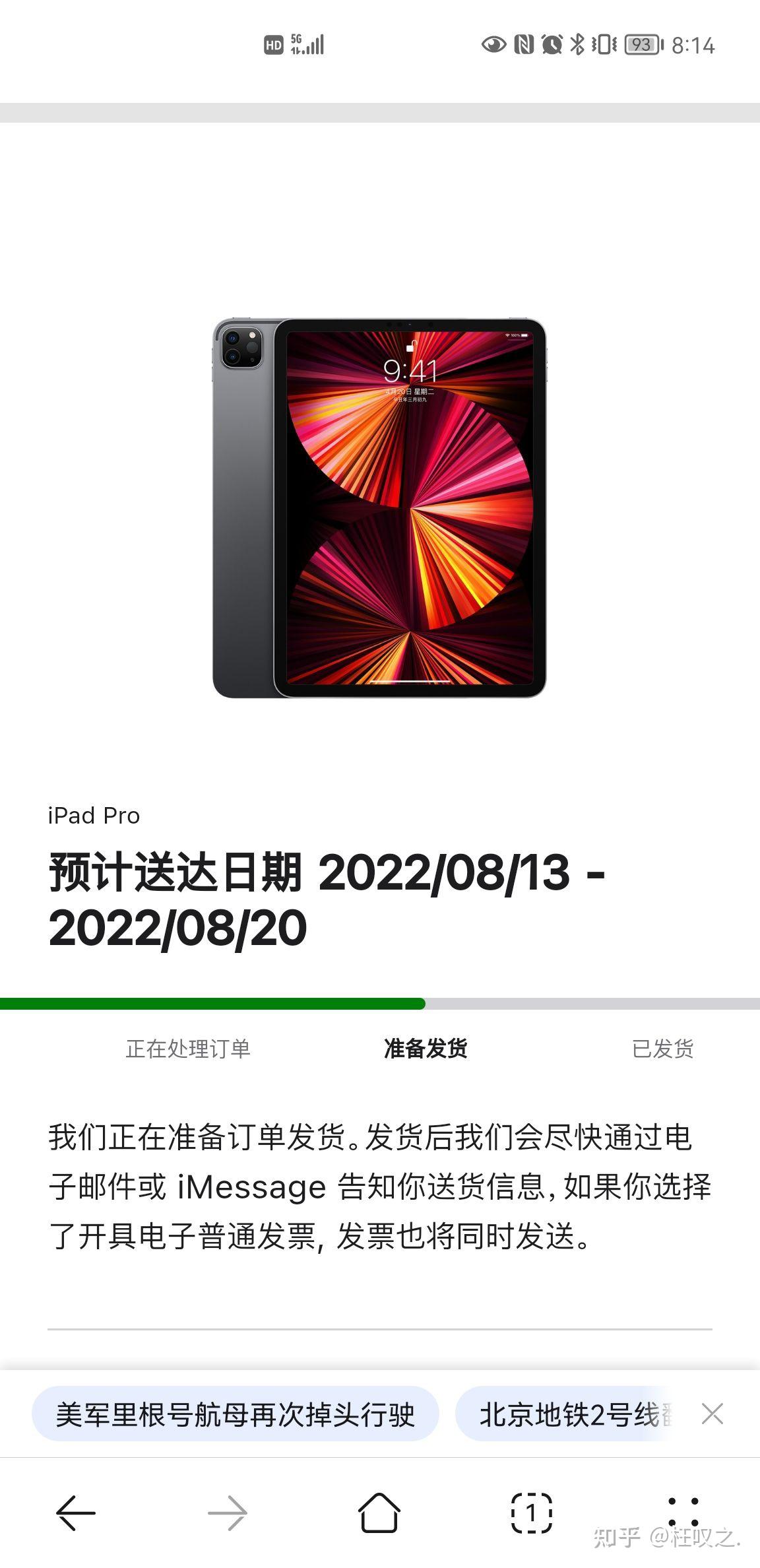Open the tab switcher showing 1 tab
Screen dimensions: 760x1568
(532, 1512)
